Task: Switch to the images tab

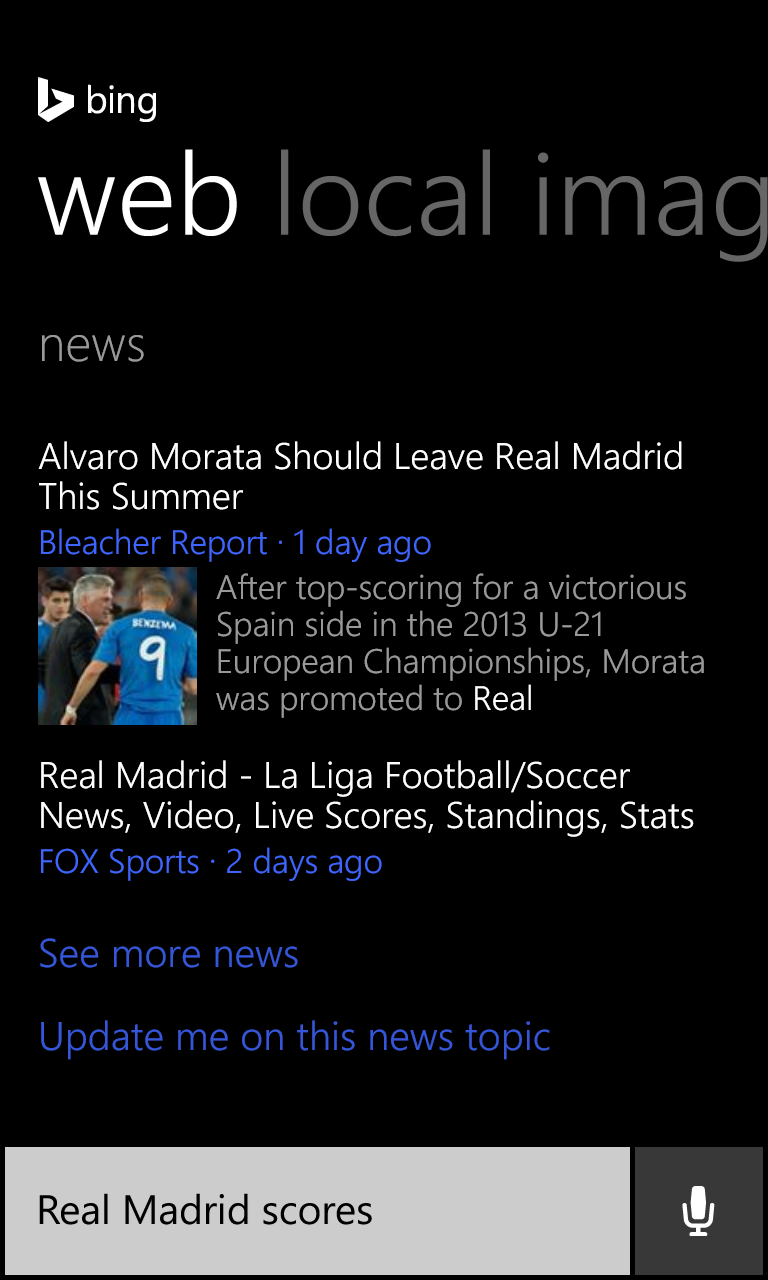Action: pyautogui.click(x=650, y=200)
